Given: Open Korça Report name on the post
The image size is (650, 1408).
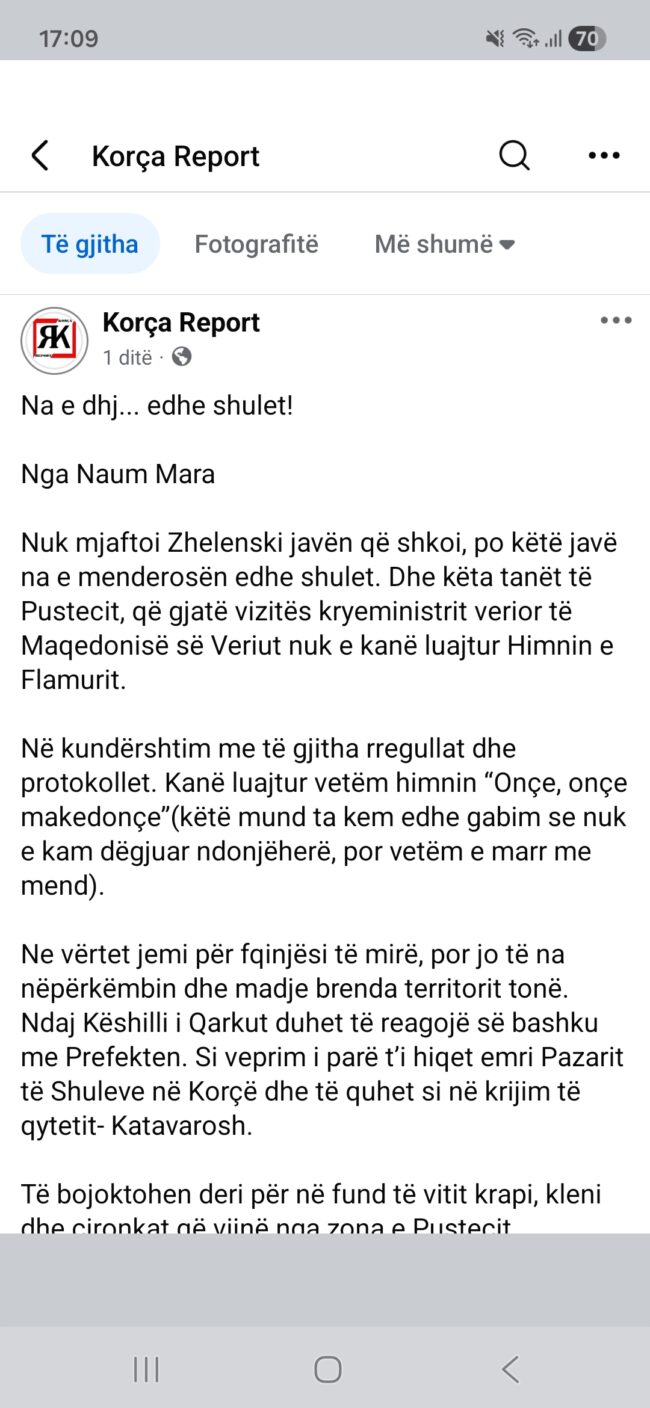Looking at the screenshot, I should (181, 323).
